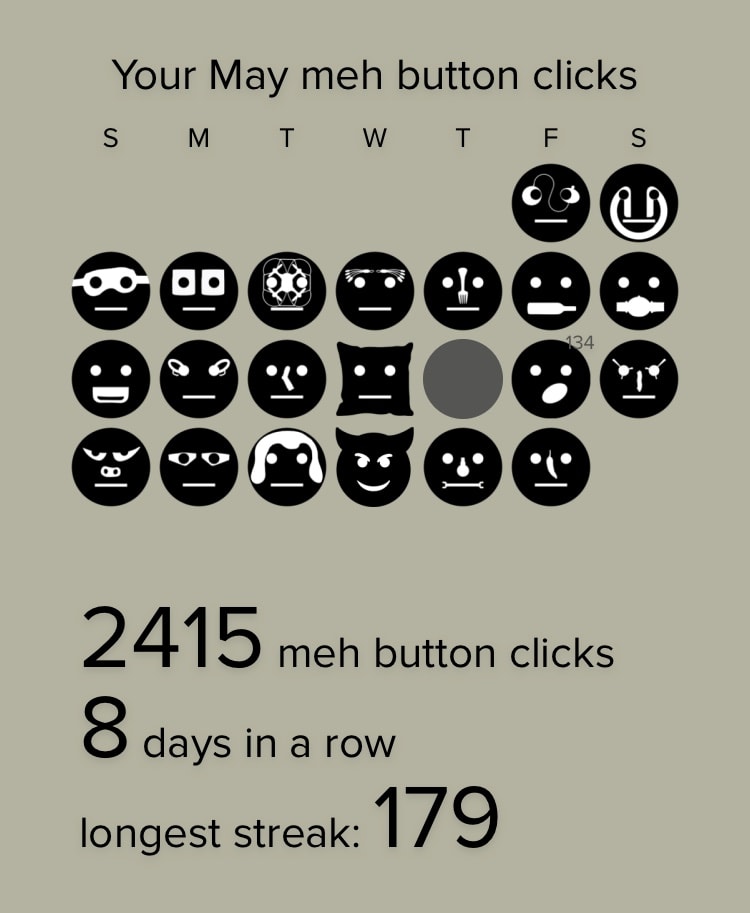Image resolution: width=750 pixels, height=913 pixels.
Task: Open the face with a wrench mouth
Action: pyautogui.click(x=462, y=467)
